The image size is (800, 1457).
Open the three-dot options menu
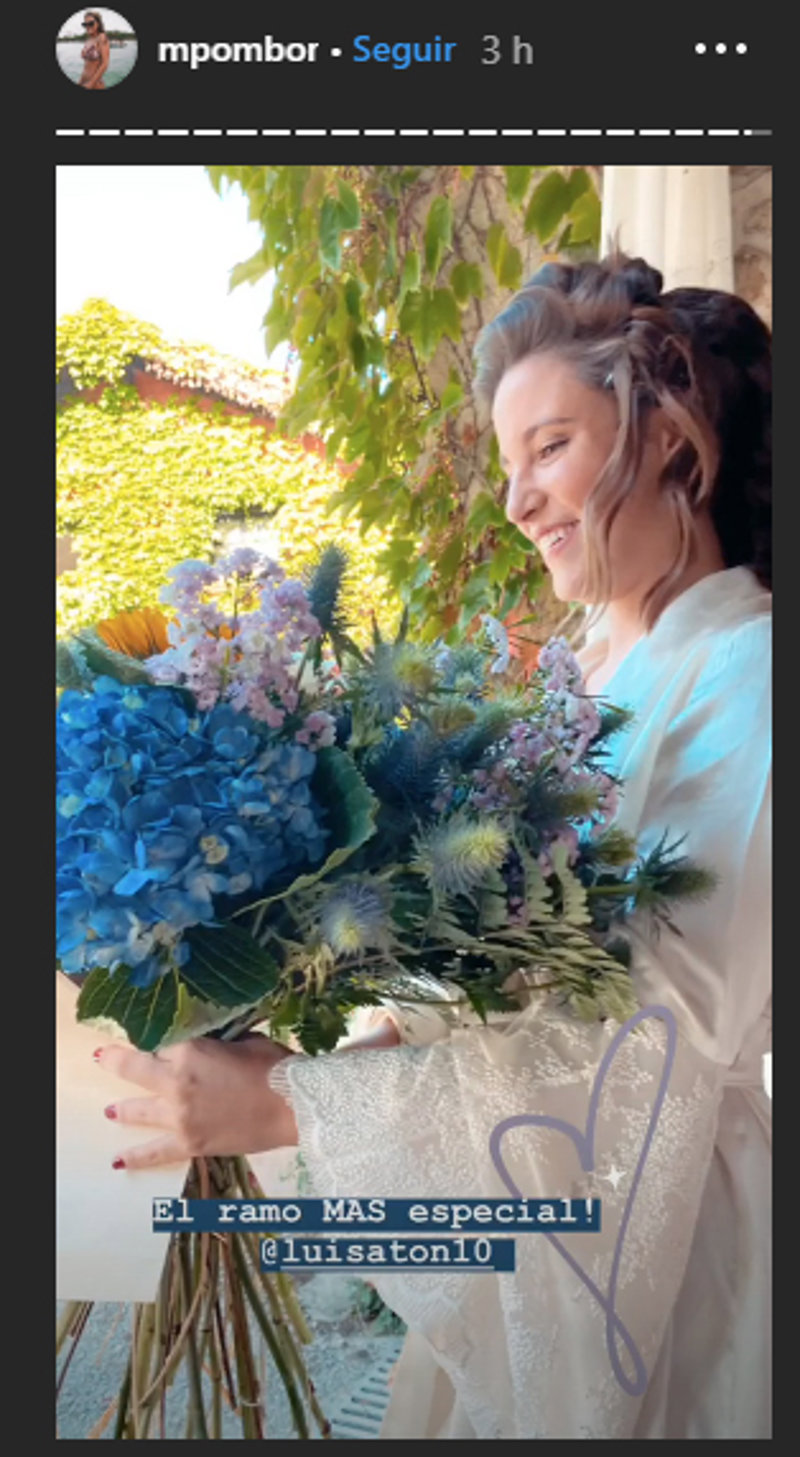(721, 49)
